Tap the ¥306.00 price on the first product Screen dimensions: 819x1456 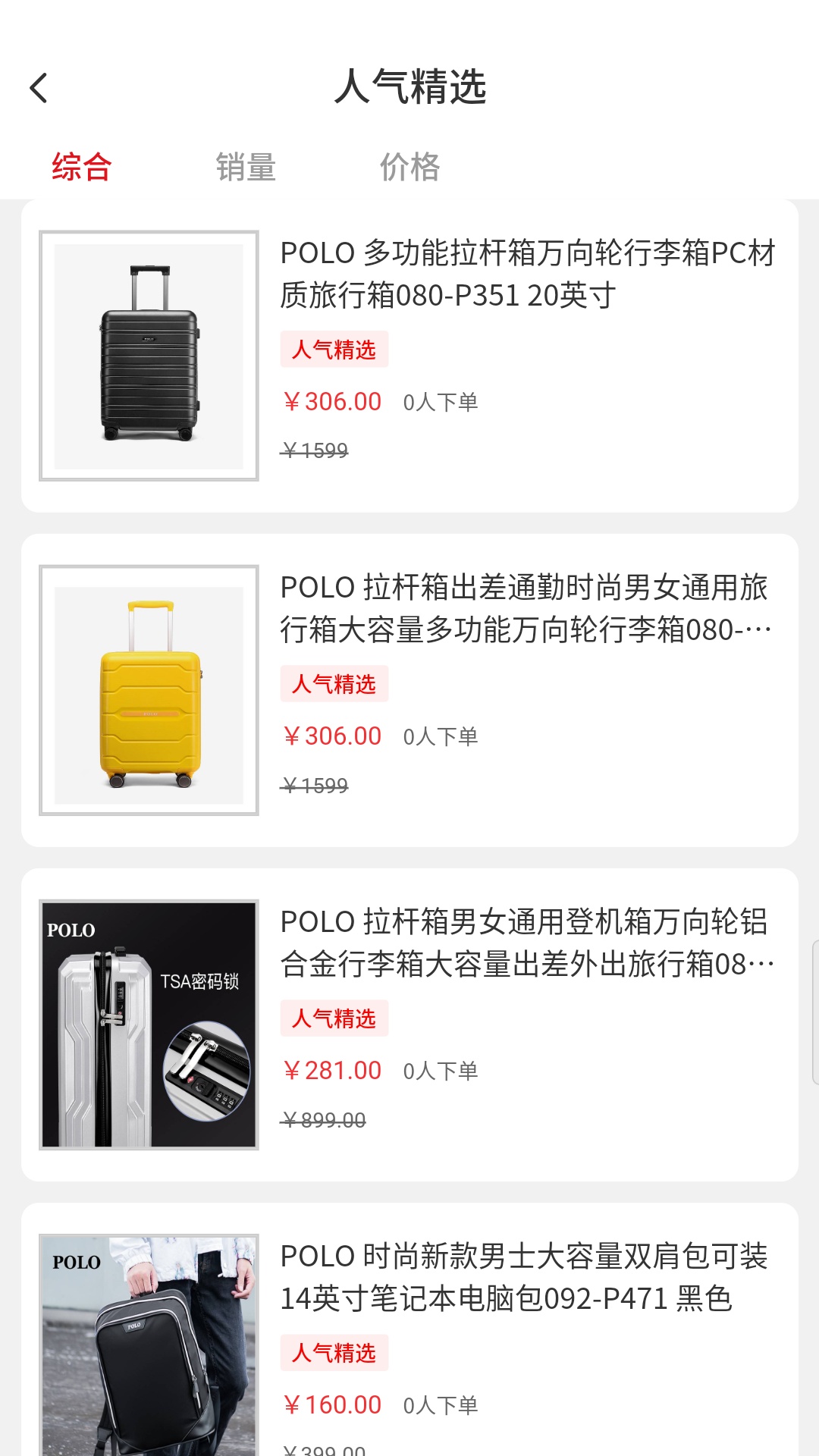(332, 402)
